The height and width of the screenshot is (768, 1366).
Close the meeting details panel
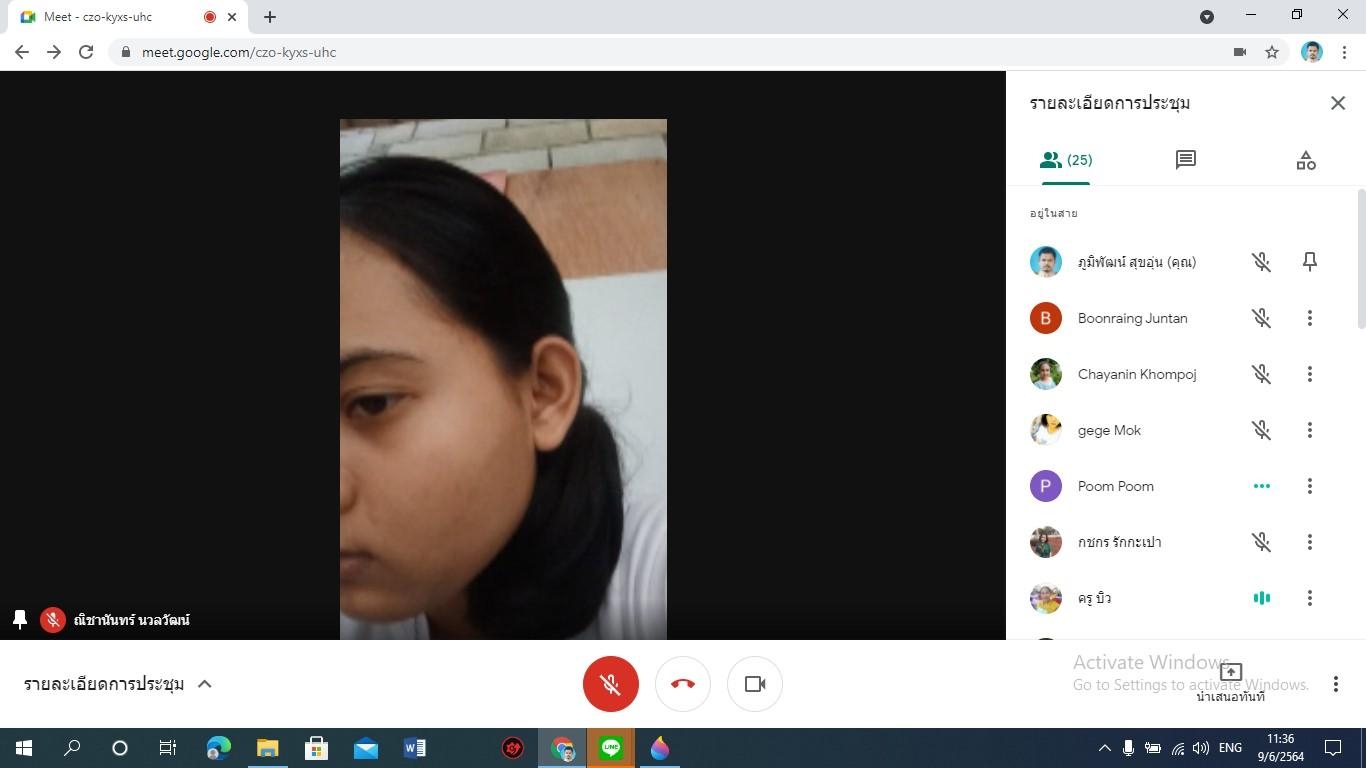click(1338, 103)
